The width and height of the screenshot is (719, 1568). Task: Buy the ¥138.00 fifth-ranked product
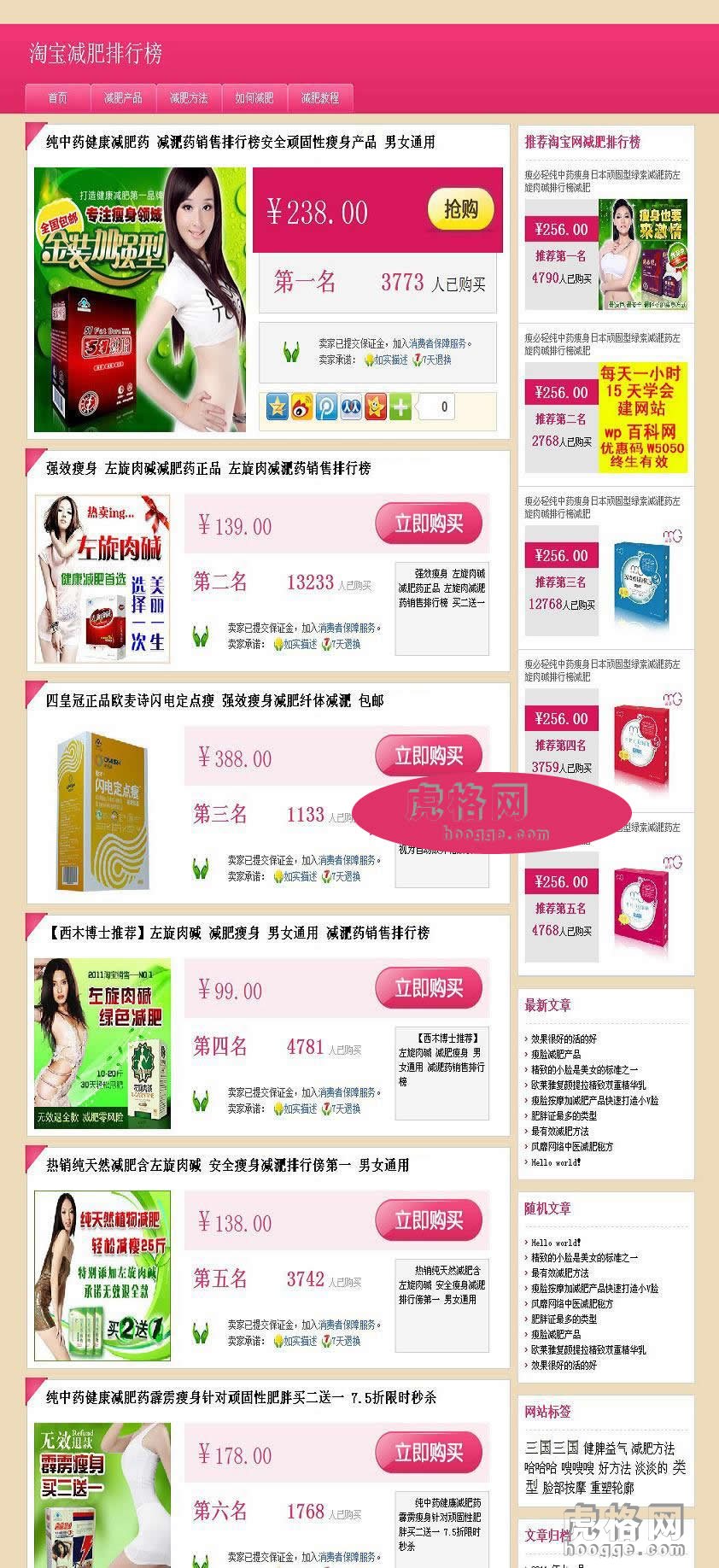[x=429, y=1220]
